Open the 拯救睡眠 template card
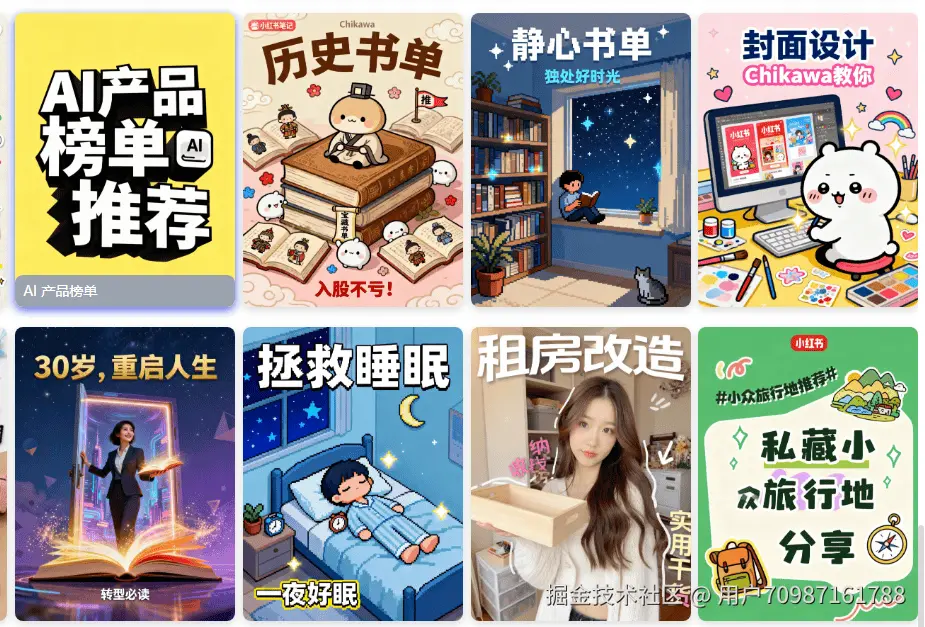Screen dimensions: 925x627 [x=353, y=473]
